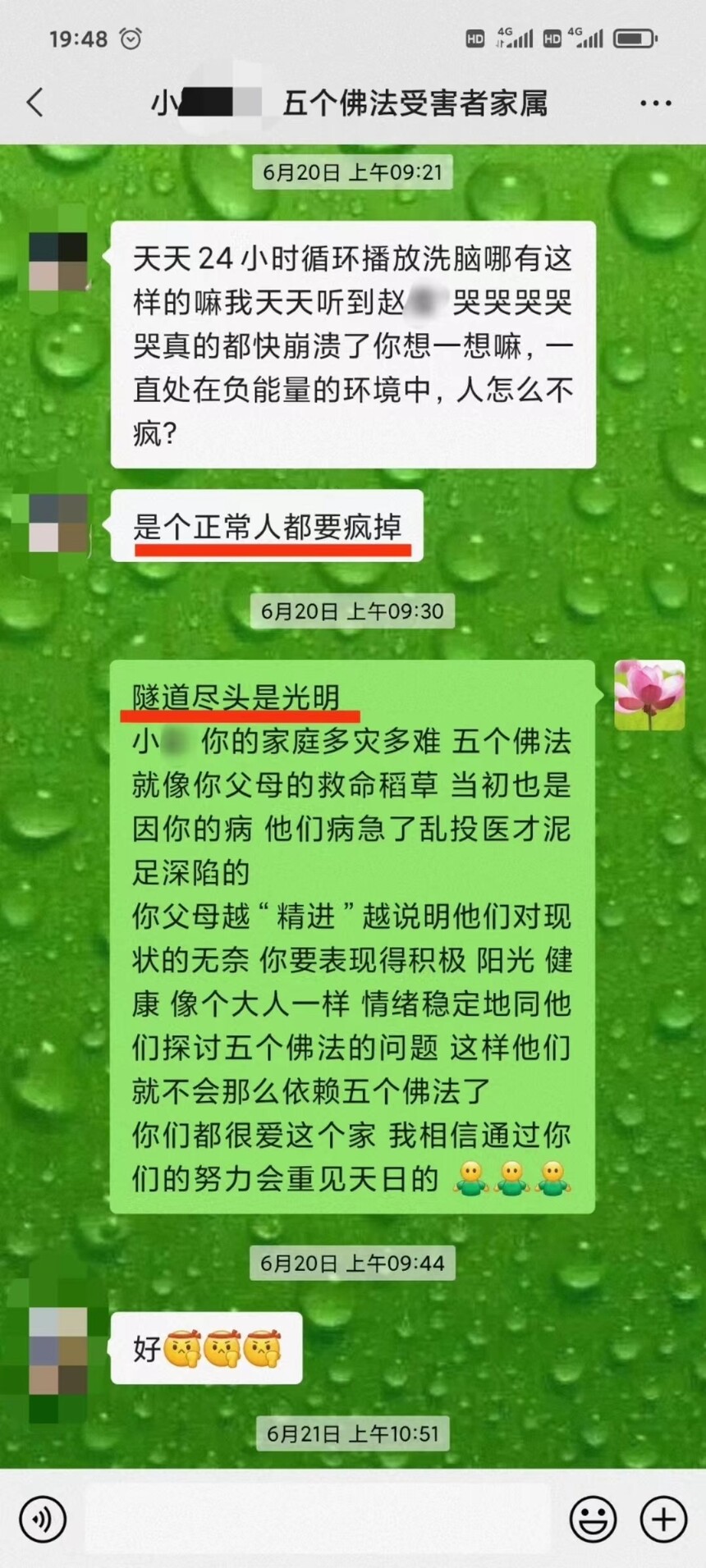The height and width of the screenshot is (1568, 706).
Task: Open the lotus flower avatar profile
Action: point(649,694)
